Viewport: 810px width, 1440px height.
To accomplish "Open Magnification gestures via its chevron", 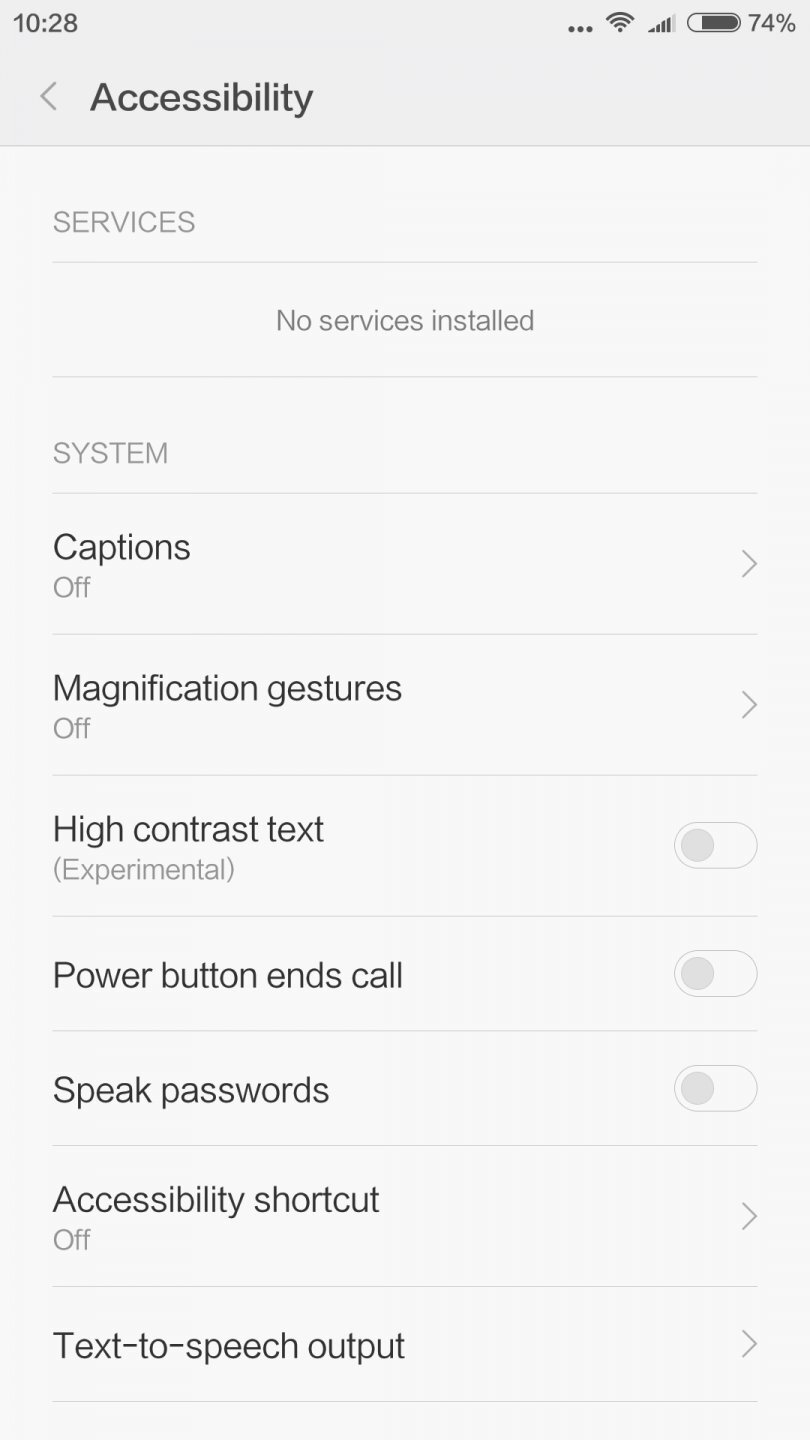I will tap(749, 705).
